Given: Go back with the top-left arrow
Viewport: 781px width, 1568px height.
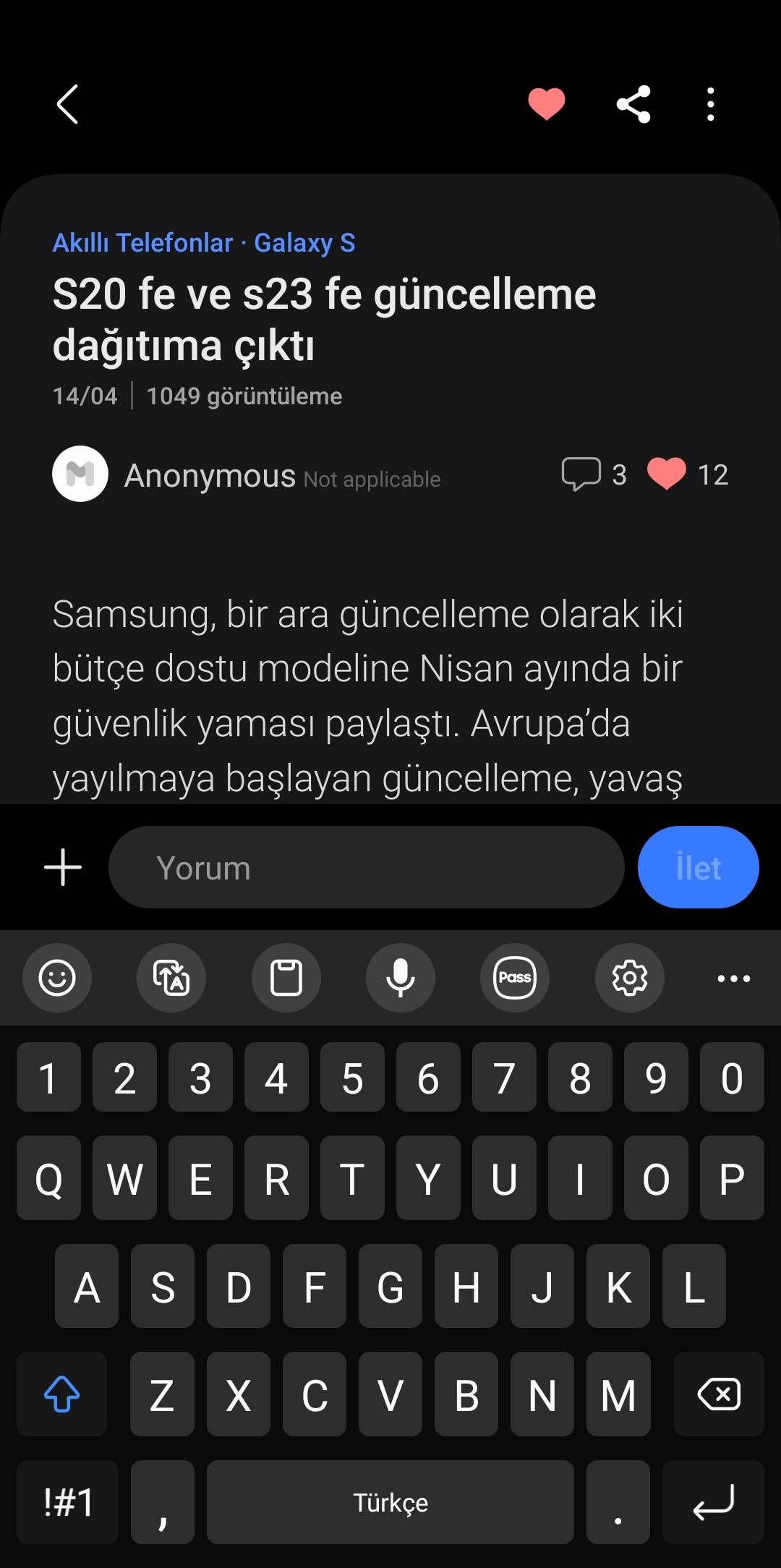Looking at the screenshot, I should coord(67,104).
